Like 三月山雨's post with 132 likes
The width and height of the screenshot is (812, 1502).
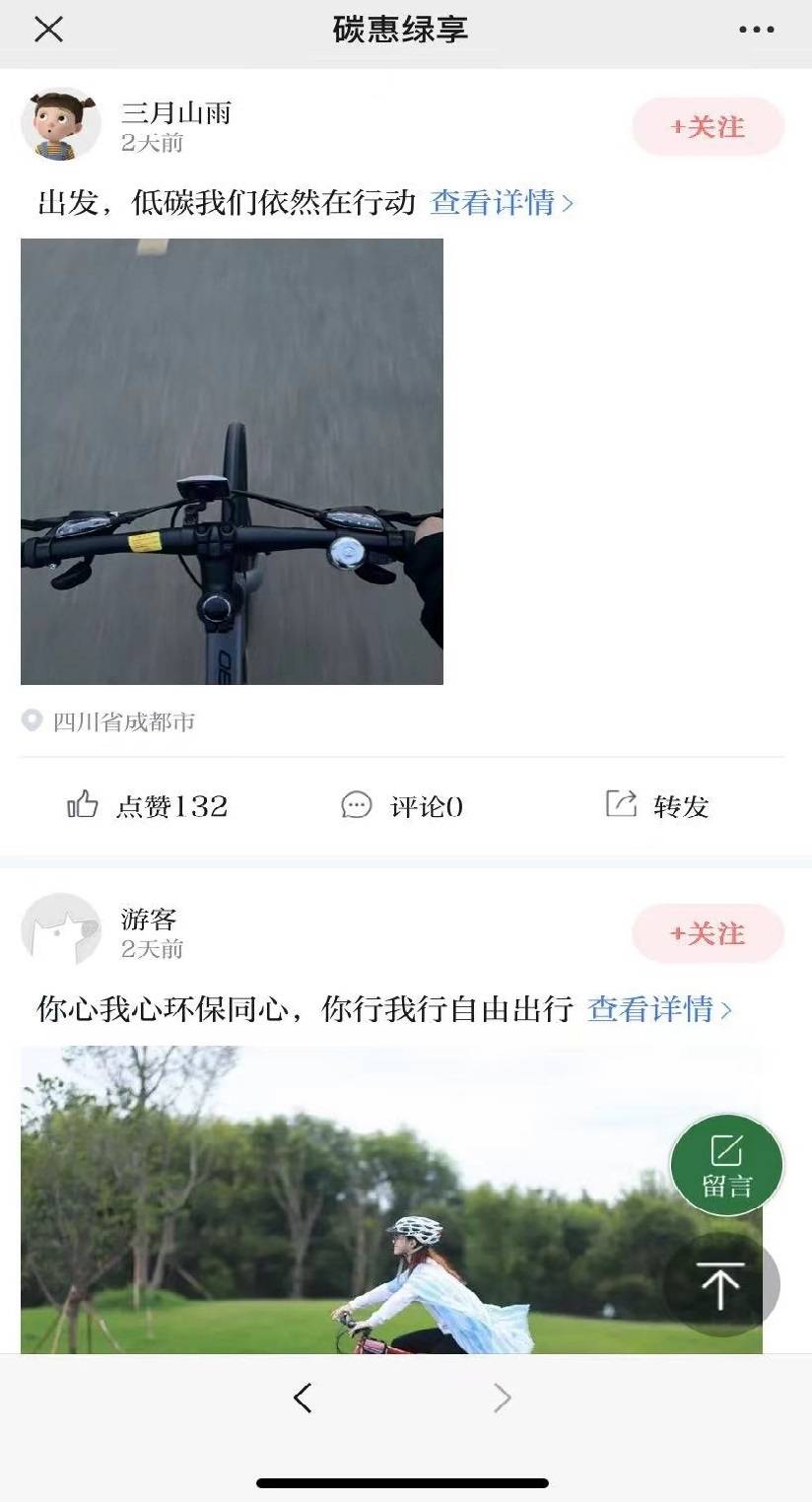pyautogui.click(x=148, y=806)
